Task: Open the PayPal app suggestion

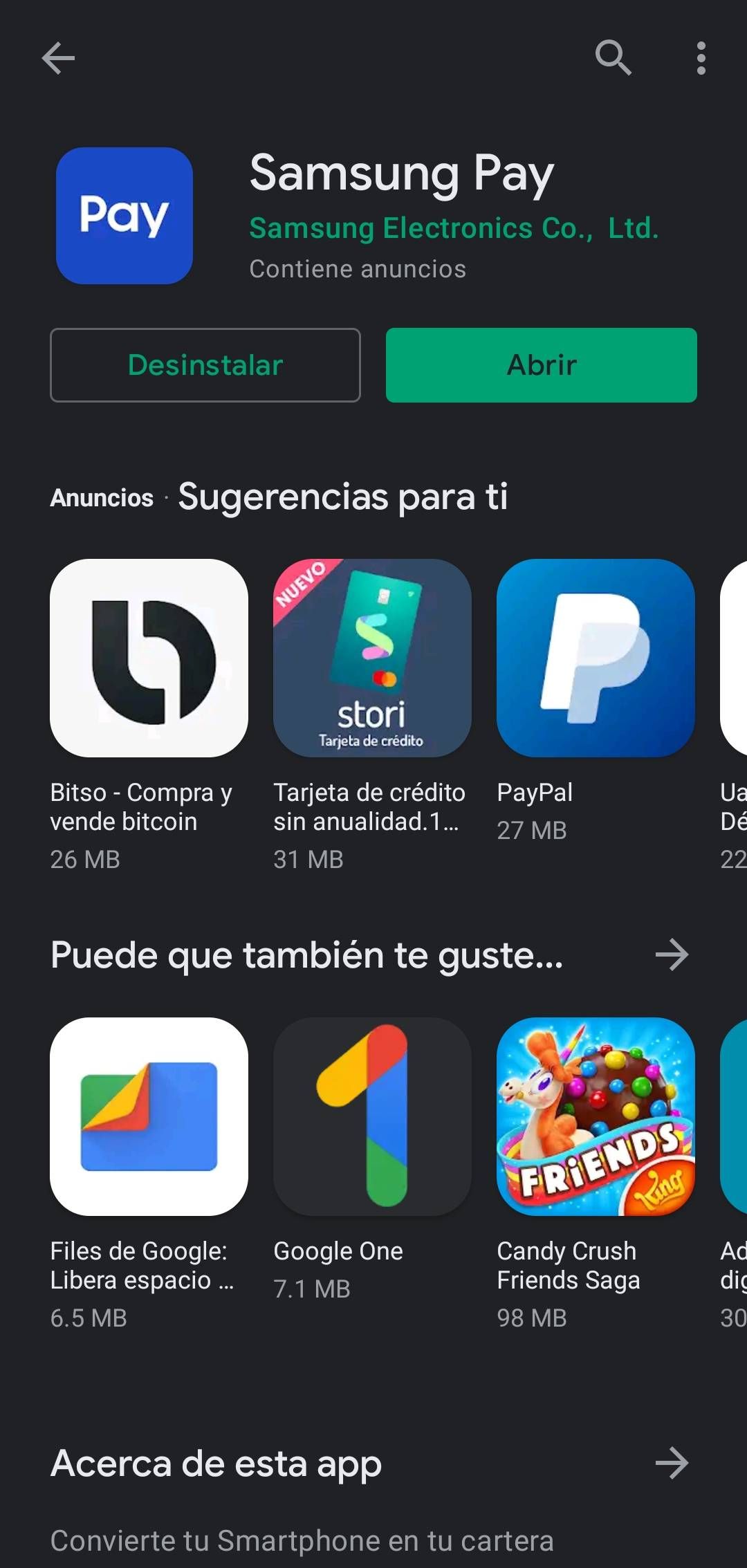Action: (x=596, y=658)
